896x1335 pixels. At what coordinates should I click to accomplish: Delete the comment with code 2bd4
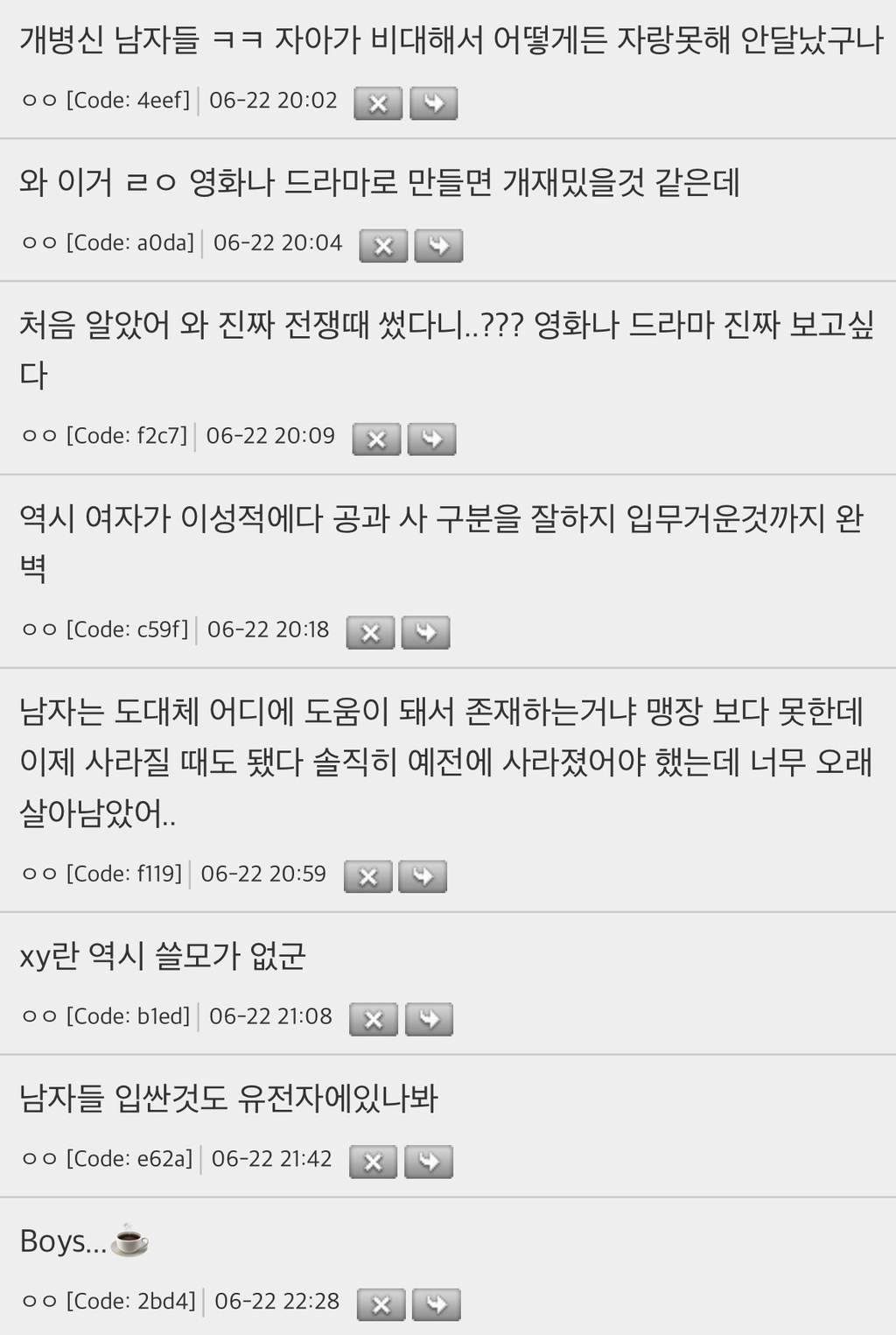tap(381, 1304)
